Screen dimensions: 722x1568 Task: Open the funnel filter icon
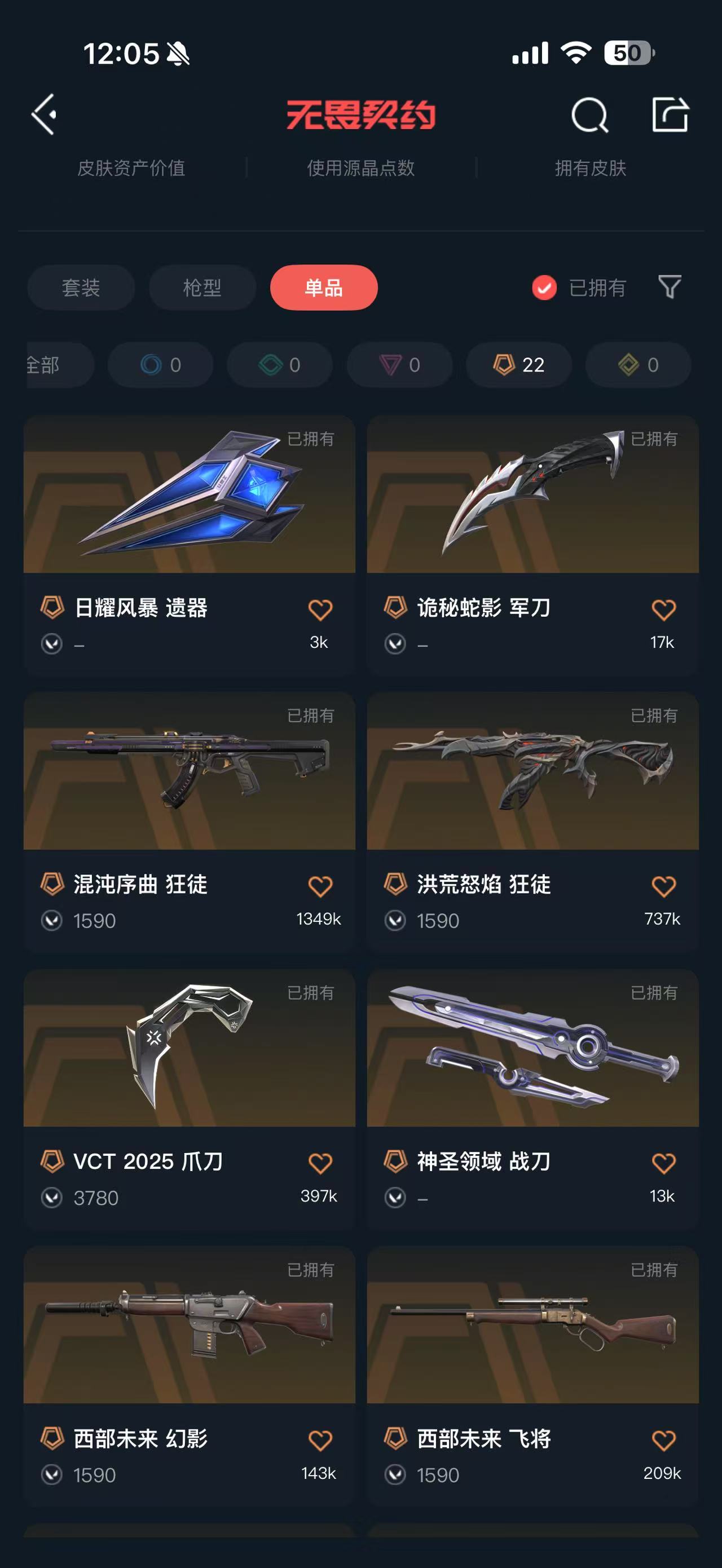pyautogui.click(x=670, y=286)
